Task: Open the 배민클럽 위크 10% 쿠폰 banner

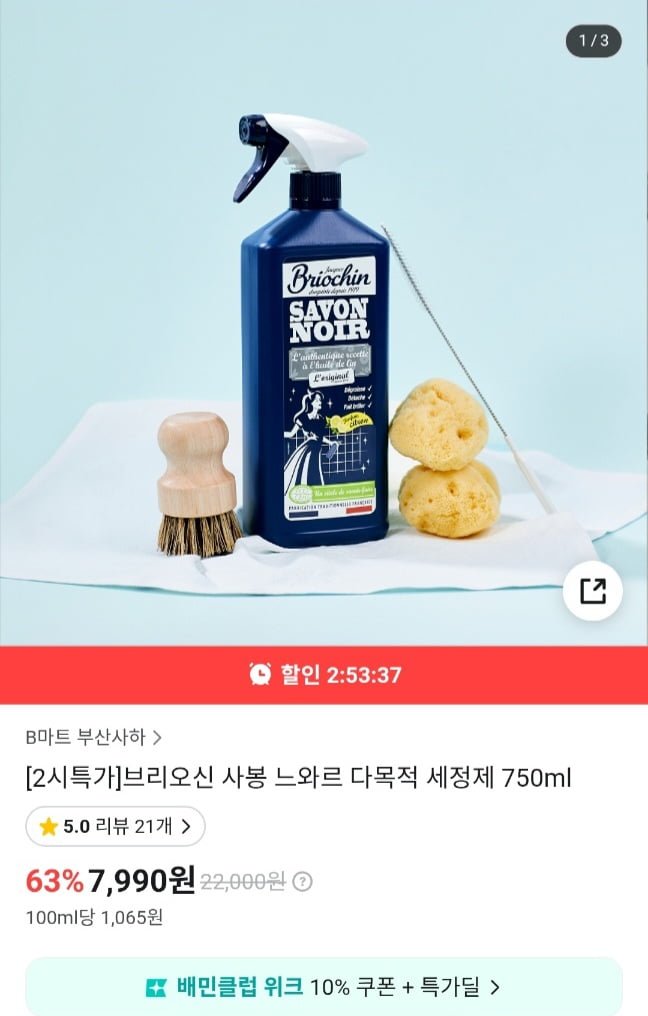Action: (323, 987)
